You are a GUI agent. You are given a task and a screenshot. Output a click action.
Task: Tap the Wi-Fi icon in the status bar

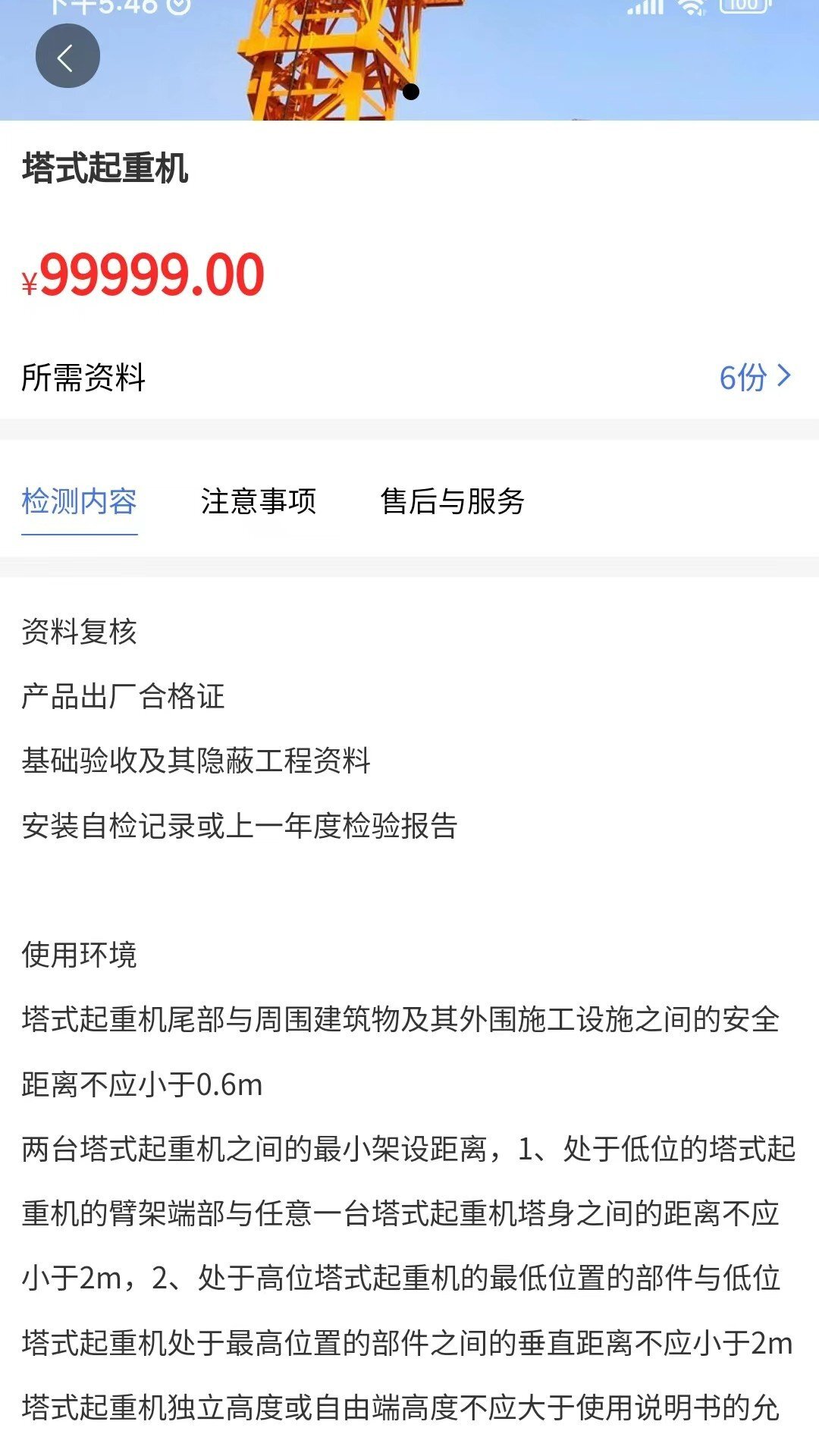[x=690, y=9]
